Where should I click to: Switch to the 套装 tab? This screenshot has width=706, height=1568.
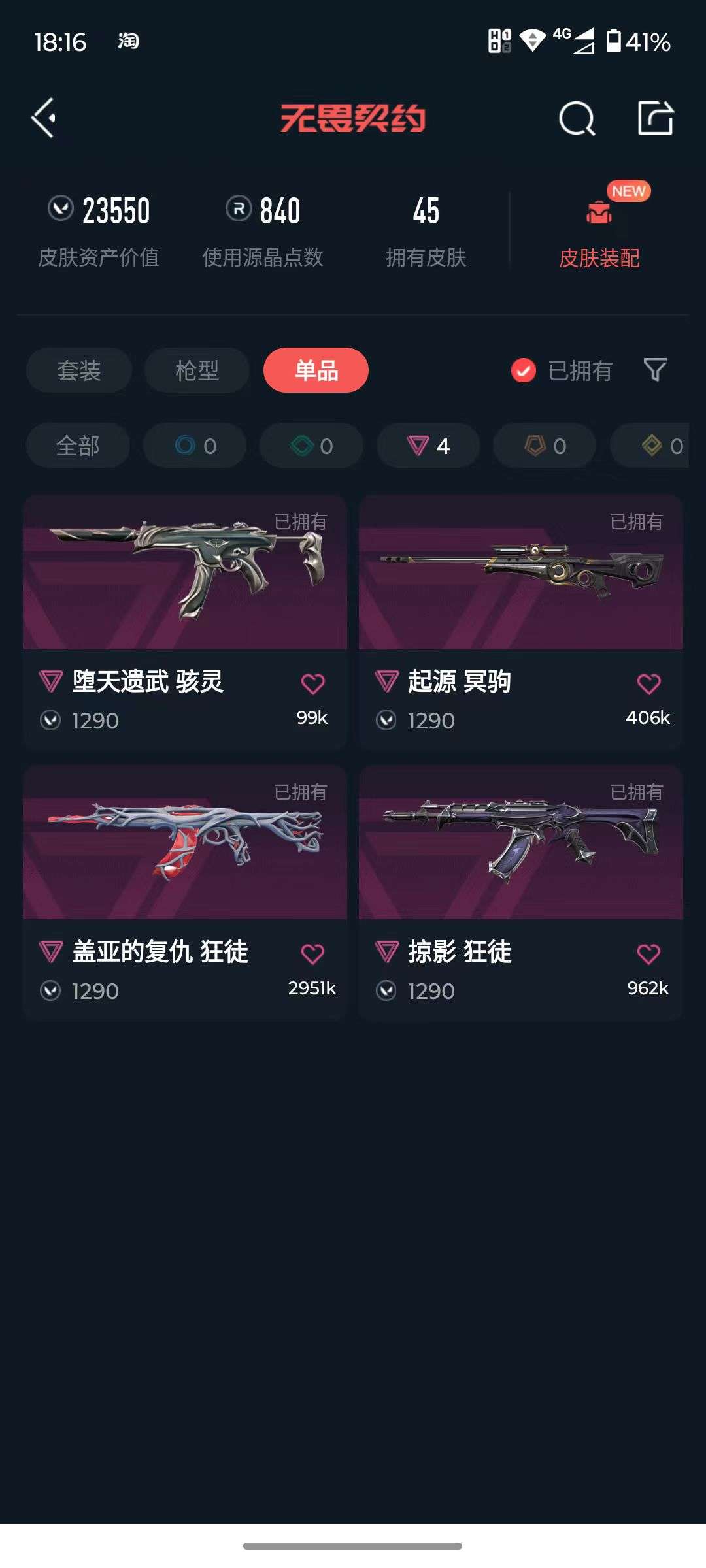pyautogui.click(x=78, y=370)
